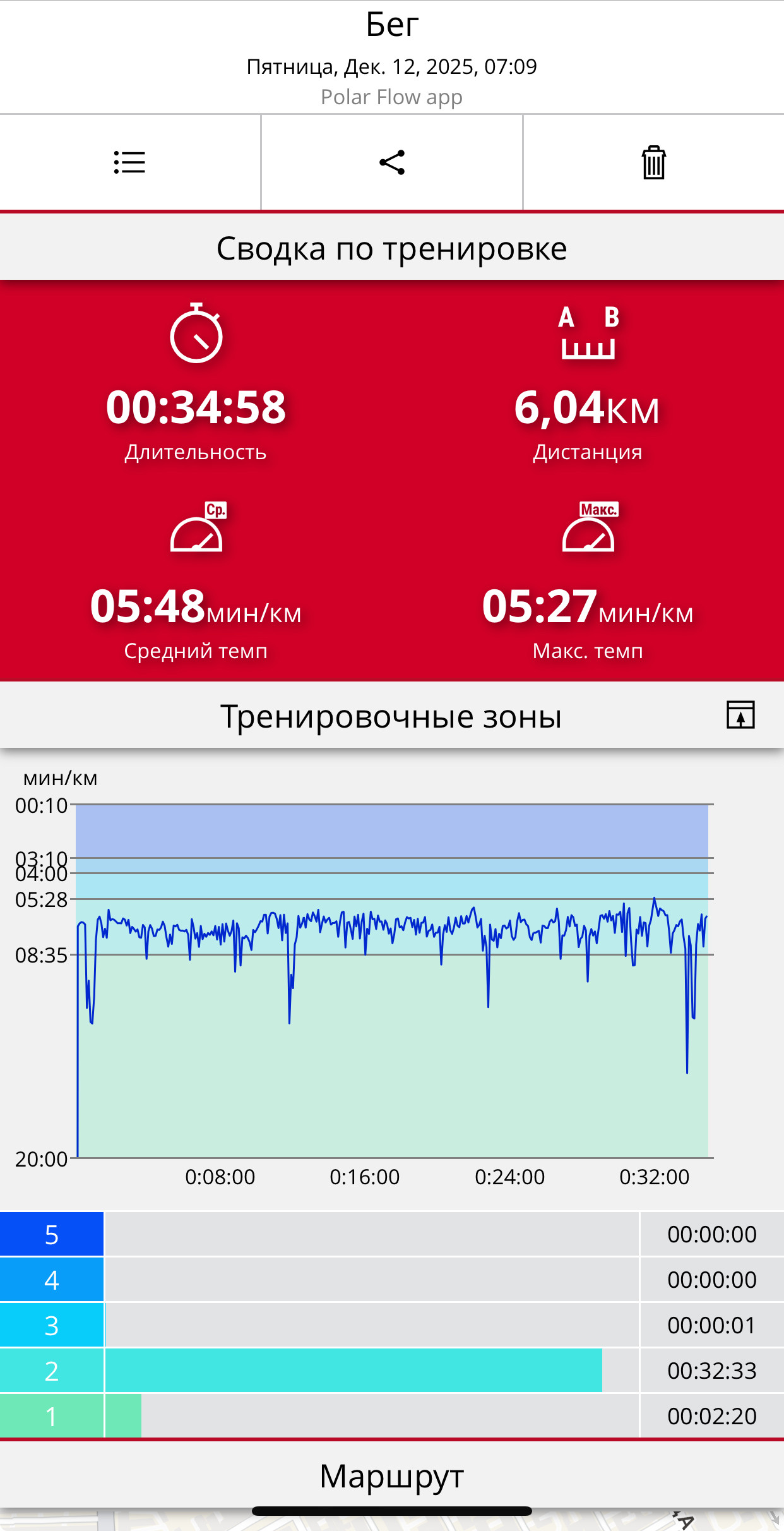
Task: Expand the training zones chart icon
Action: [740, 715]
